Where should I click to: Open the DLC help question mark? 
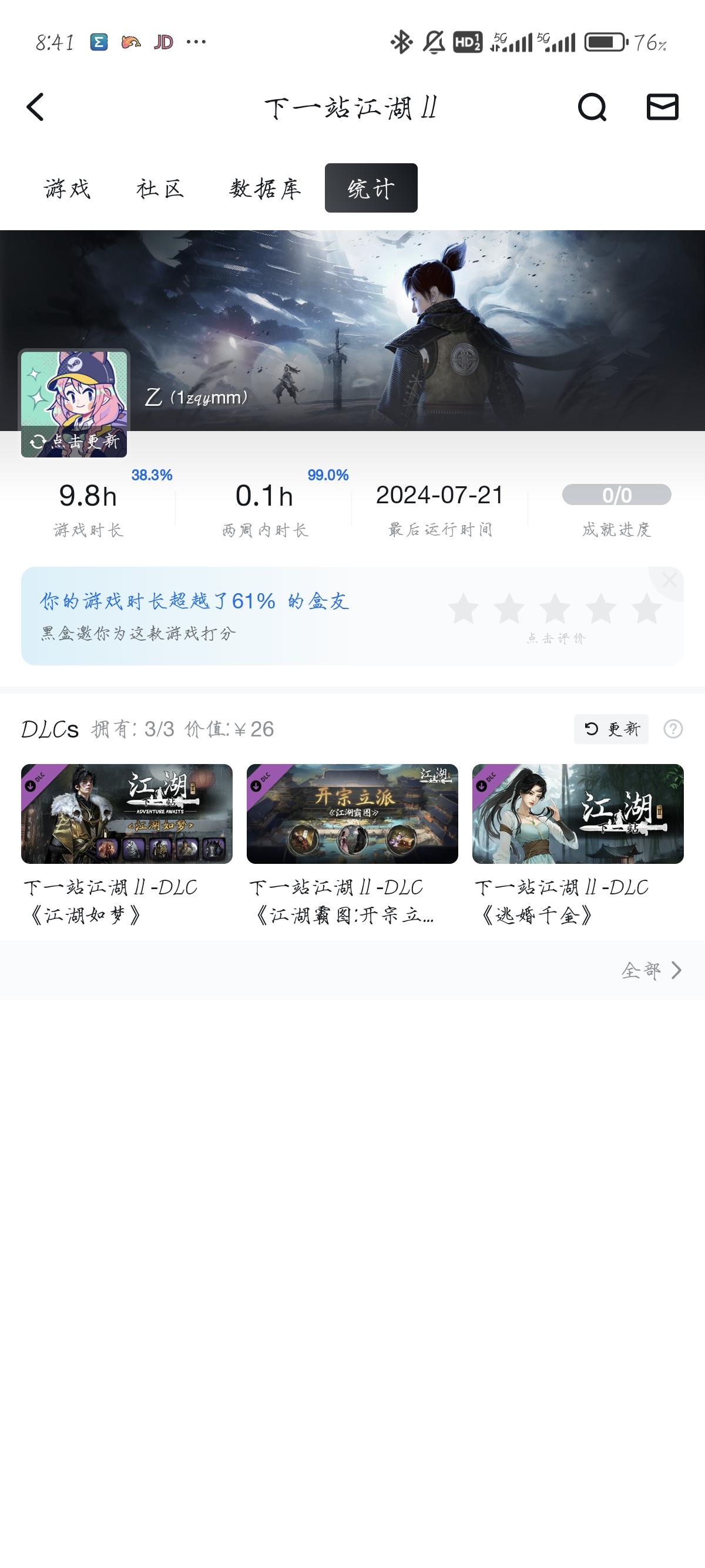[x=673, y=729]
